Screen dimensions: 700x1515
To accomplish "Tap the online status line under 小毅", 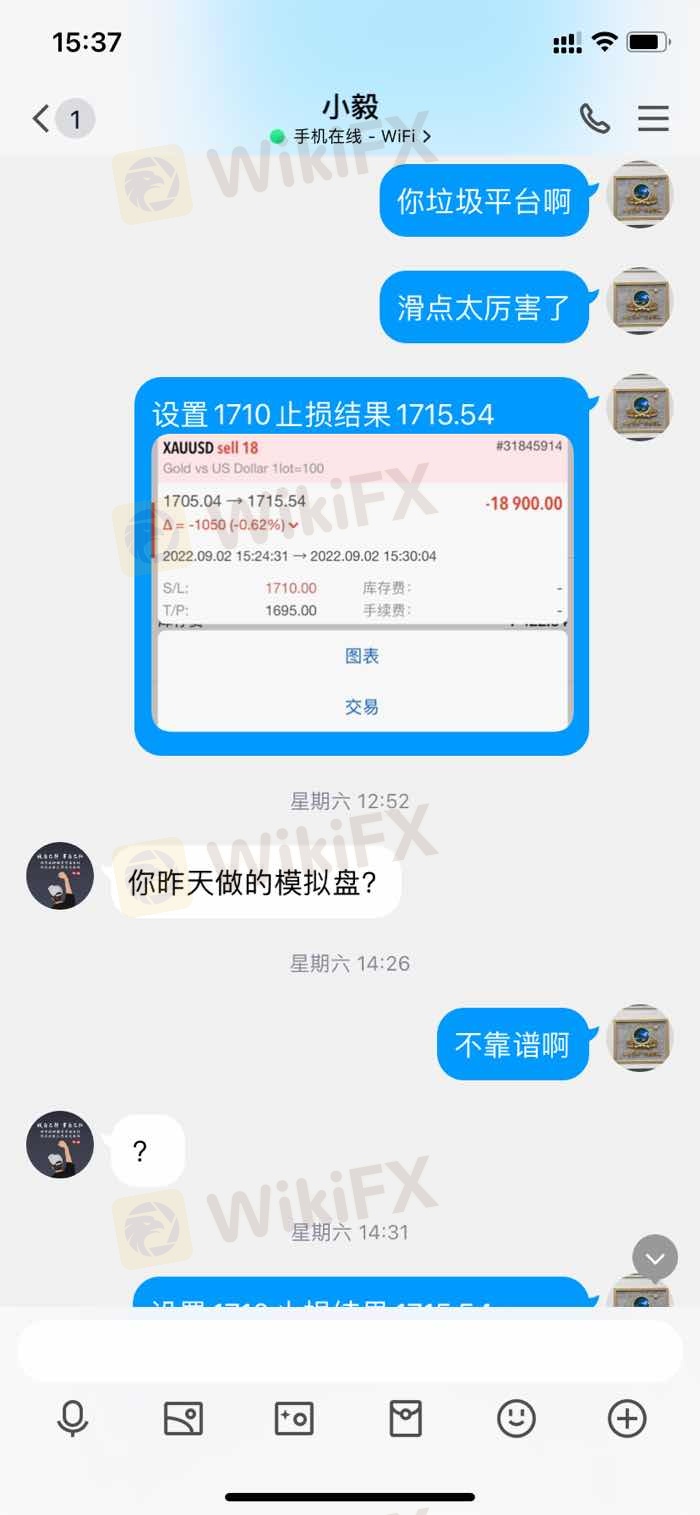I will point(351,136).
